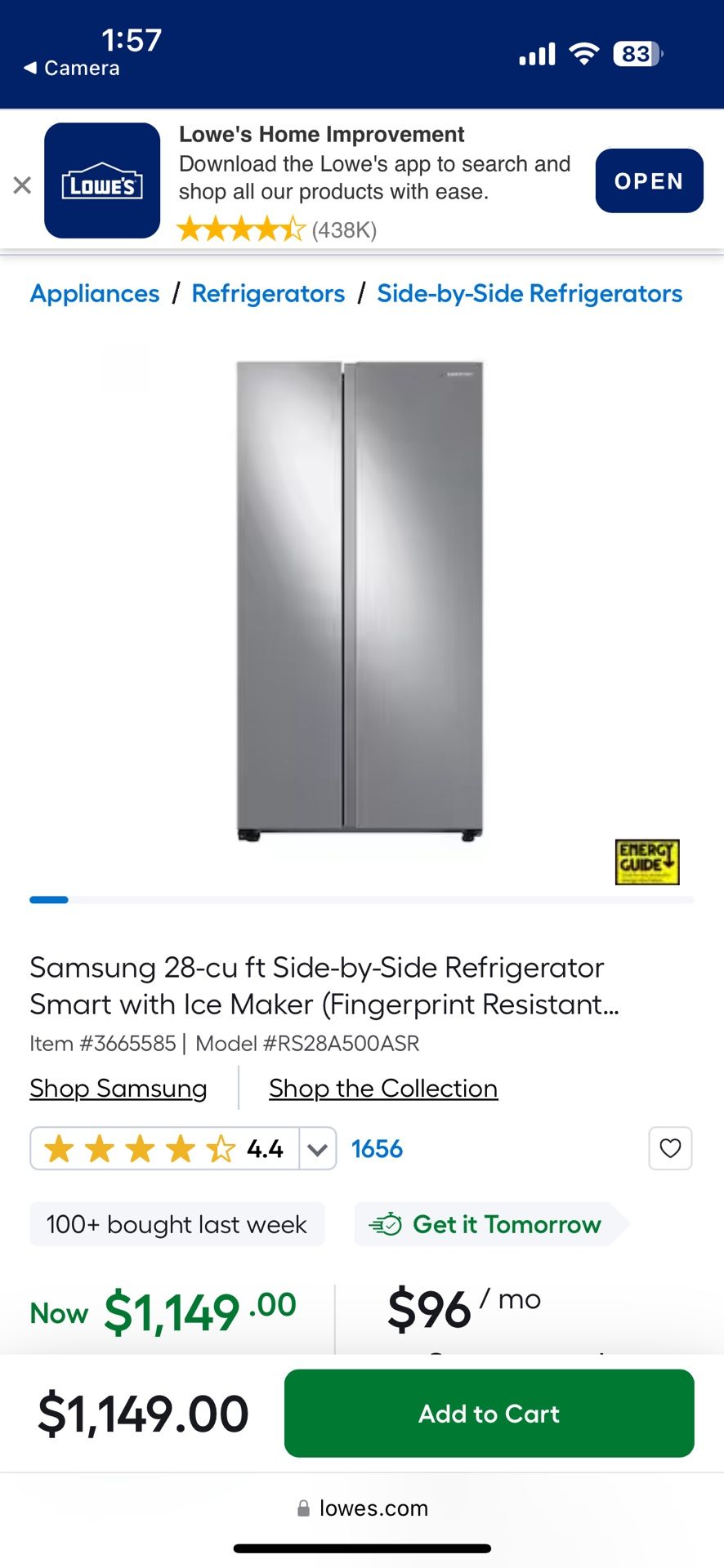Image resolution: width=724 pixels, height=1568 pixels.
Task: Tap OPEN to launch the Lowe's app
Action: click(649, 181)
